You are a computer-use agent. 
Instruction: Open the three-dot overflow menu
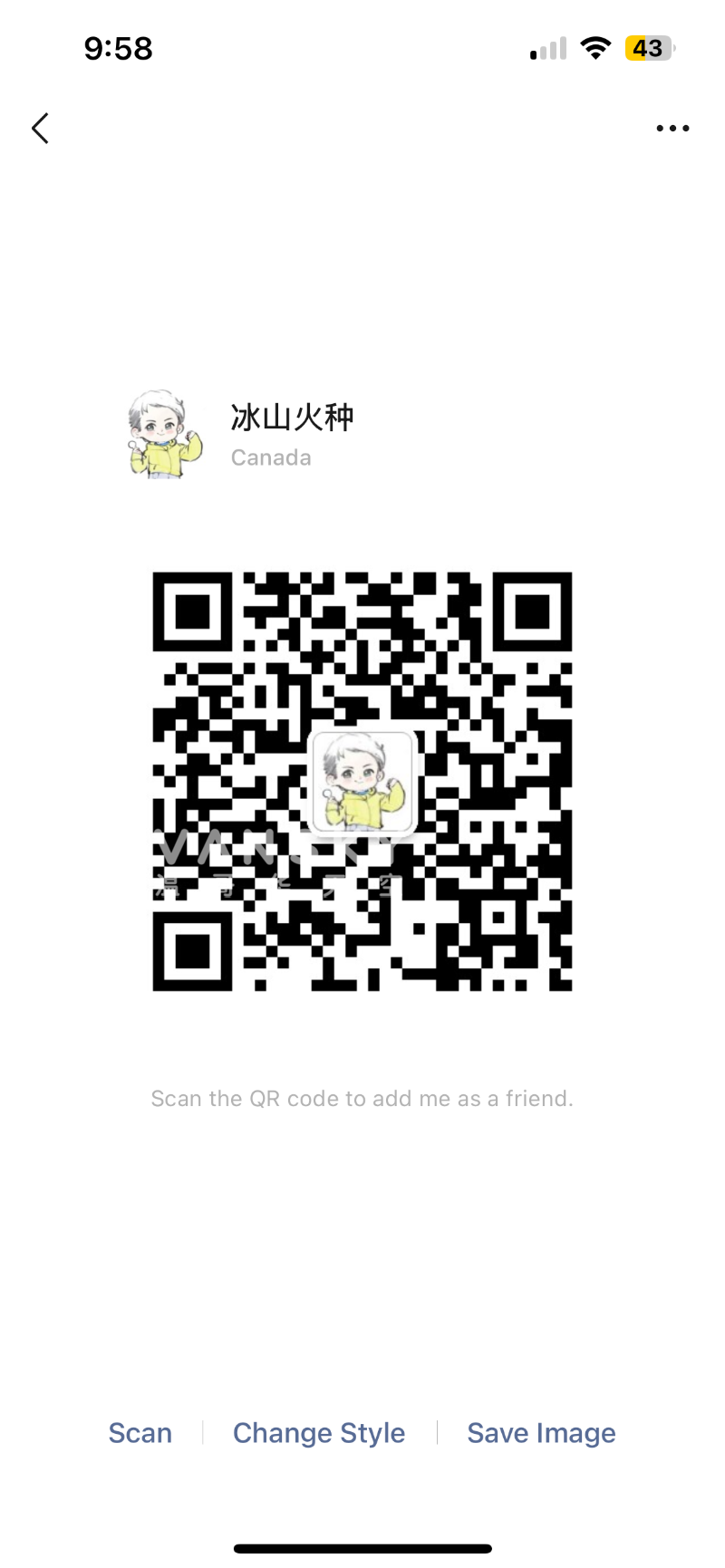click(x=672, y=129)
